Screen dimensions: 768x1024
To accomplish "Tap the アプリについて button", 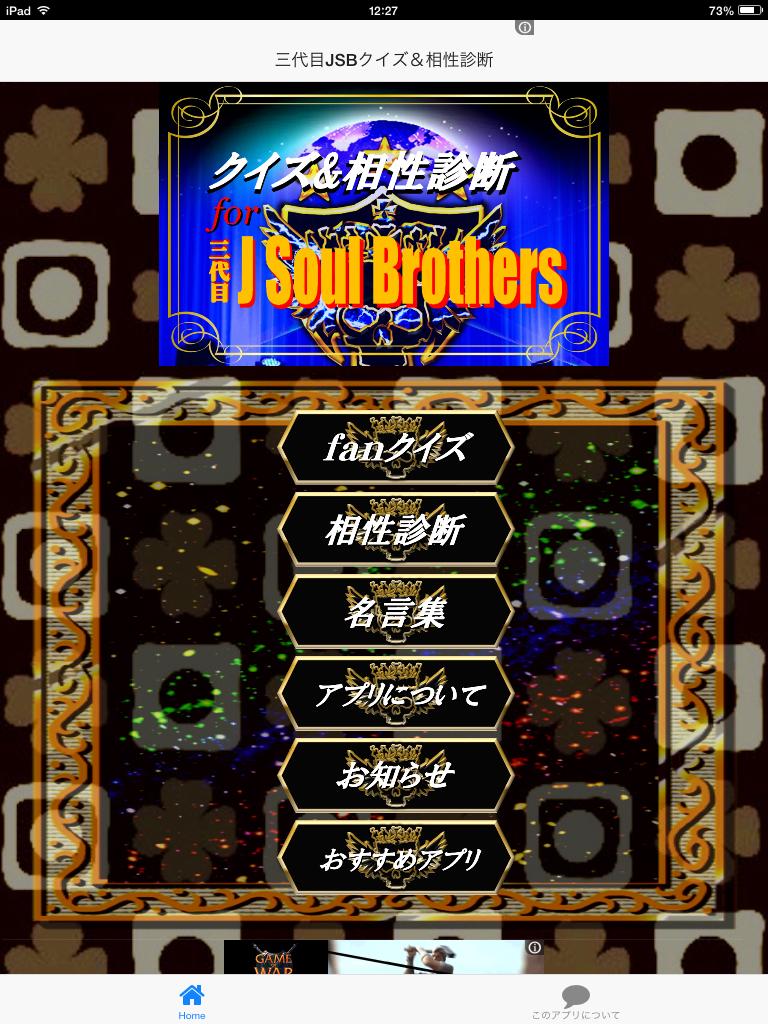I will 396,693.
